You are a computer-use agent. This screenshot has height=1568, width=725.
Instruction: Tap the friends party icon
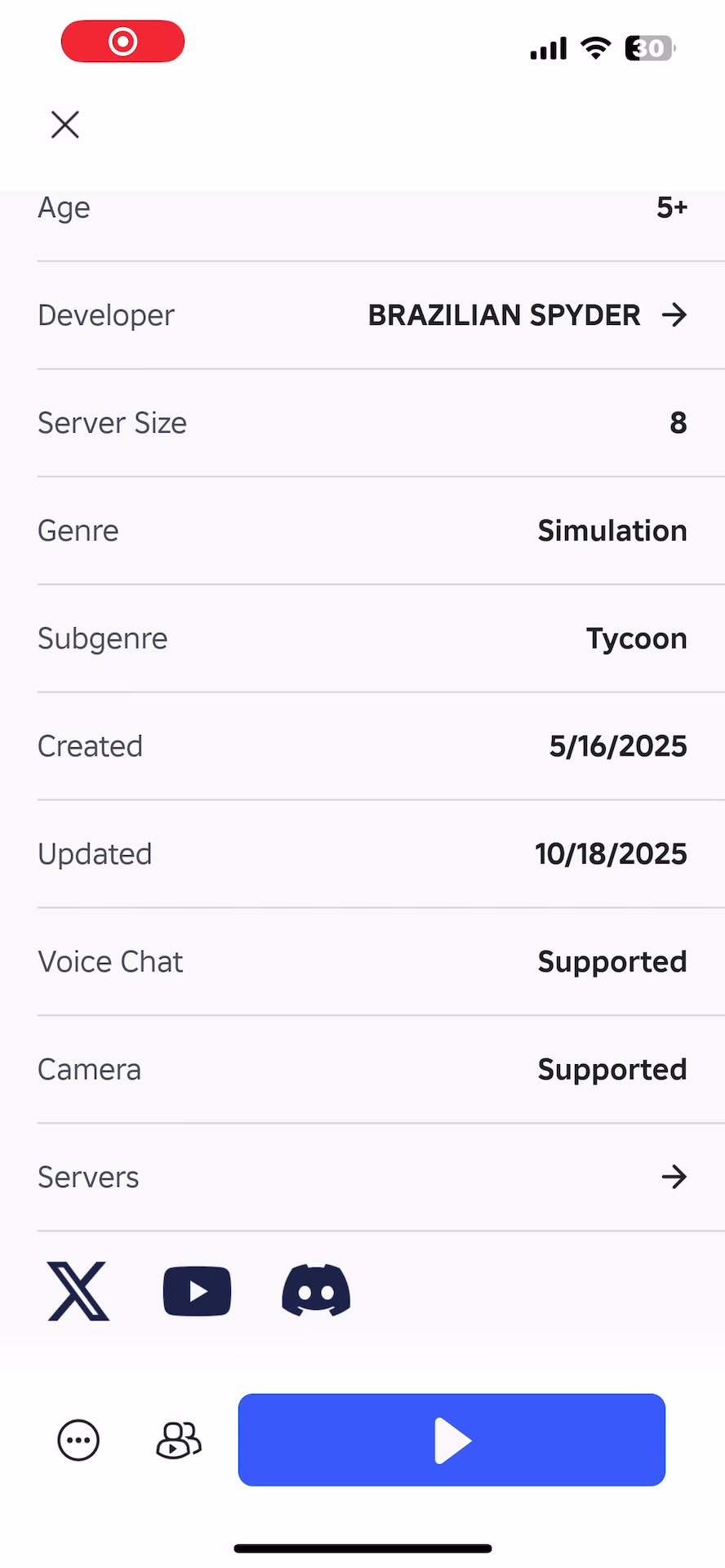click(179, 1440)
